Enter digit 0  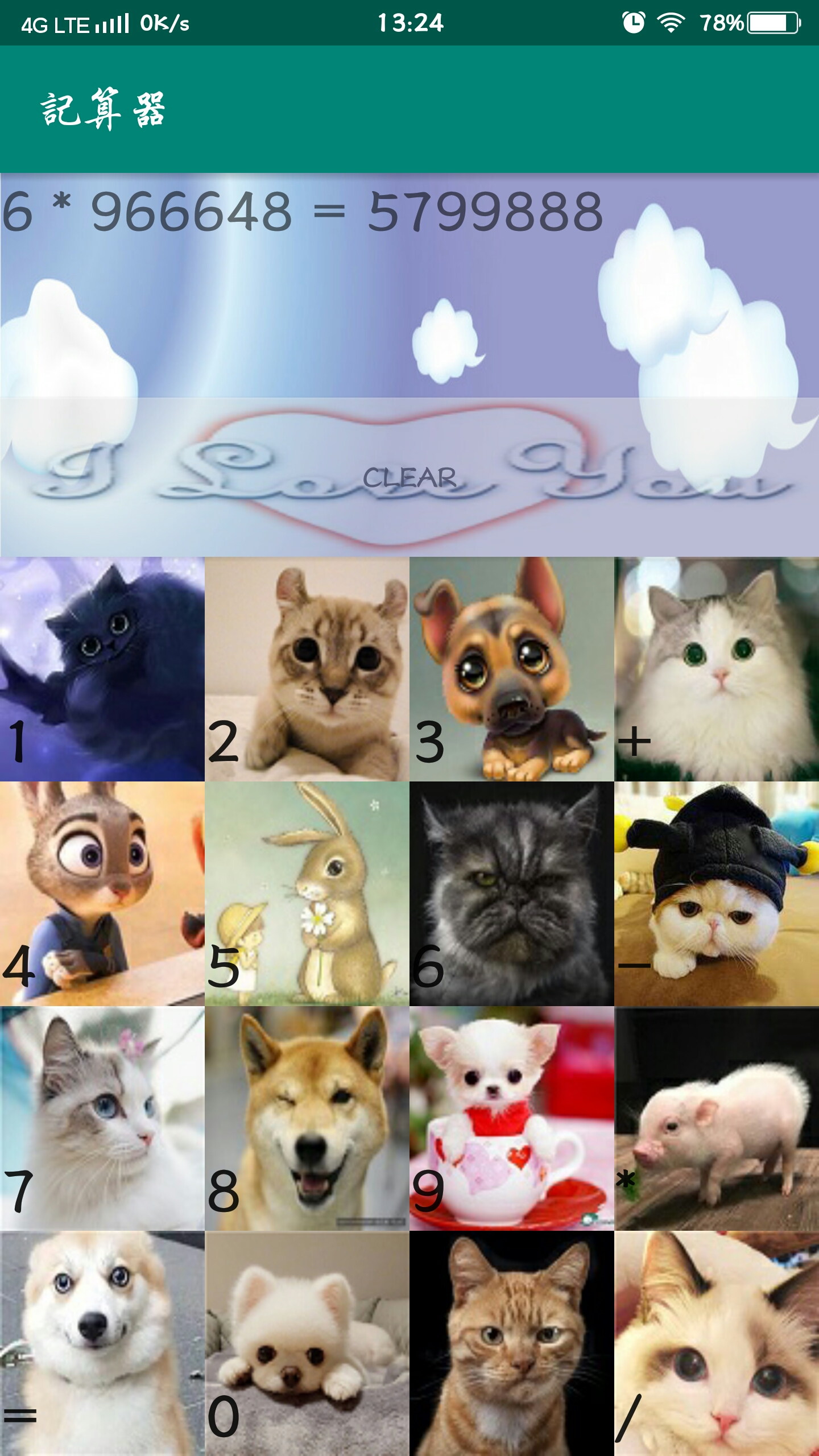[x=307, y=1343]
